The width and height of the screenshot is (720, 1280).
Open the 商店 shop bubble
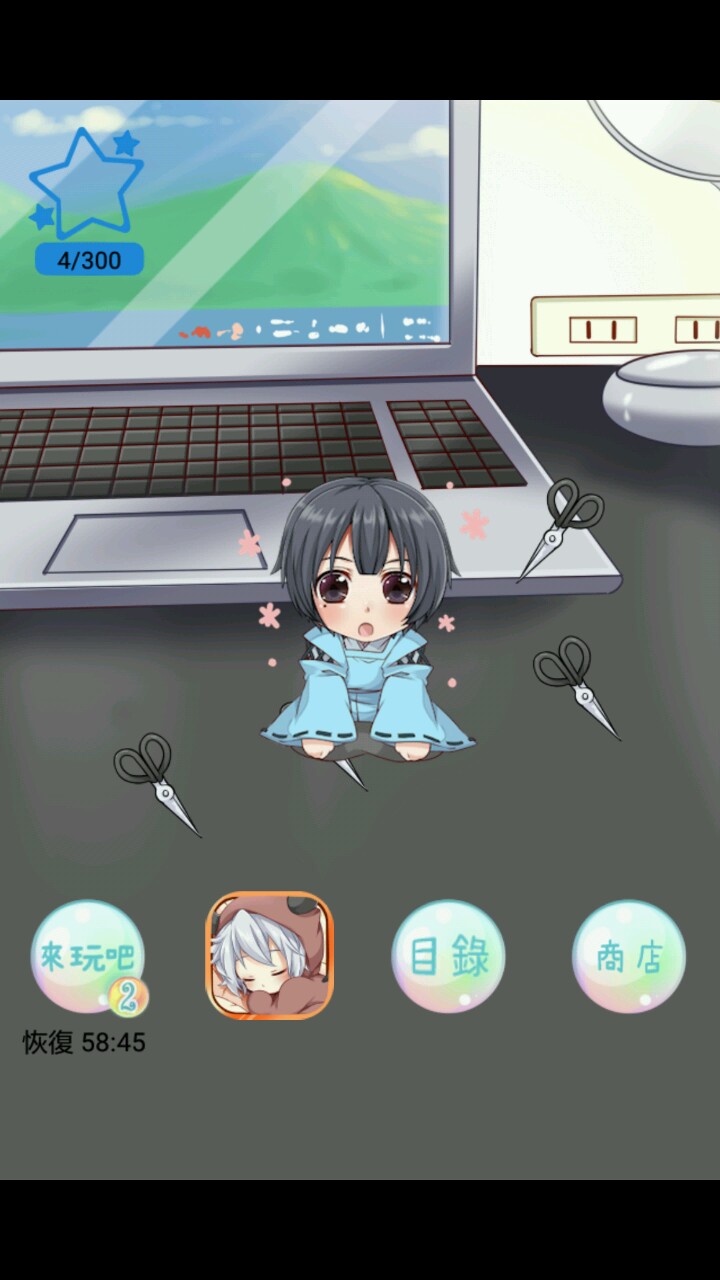[x=628, y=956]
